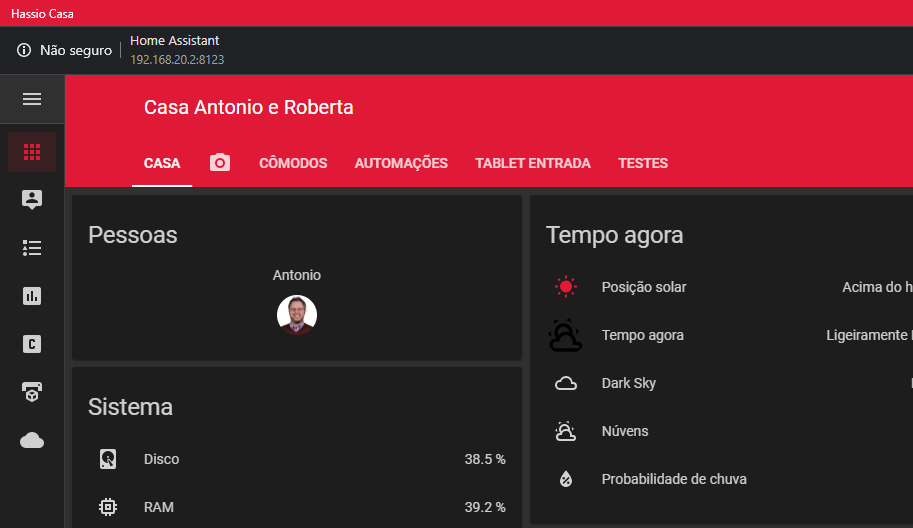Switch to the Cômodos tab

293,163
